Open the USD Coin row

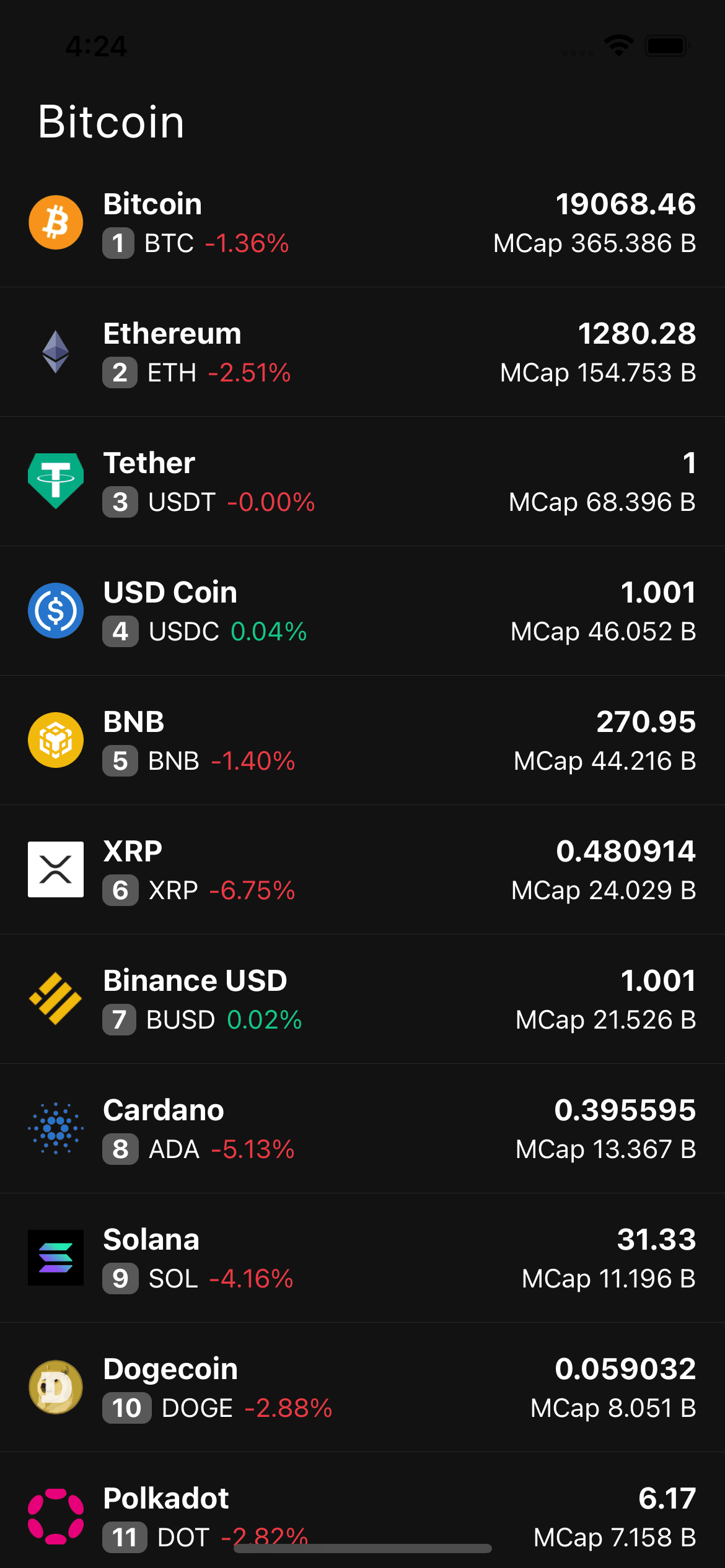pos(362,611)
